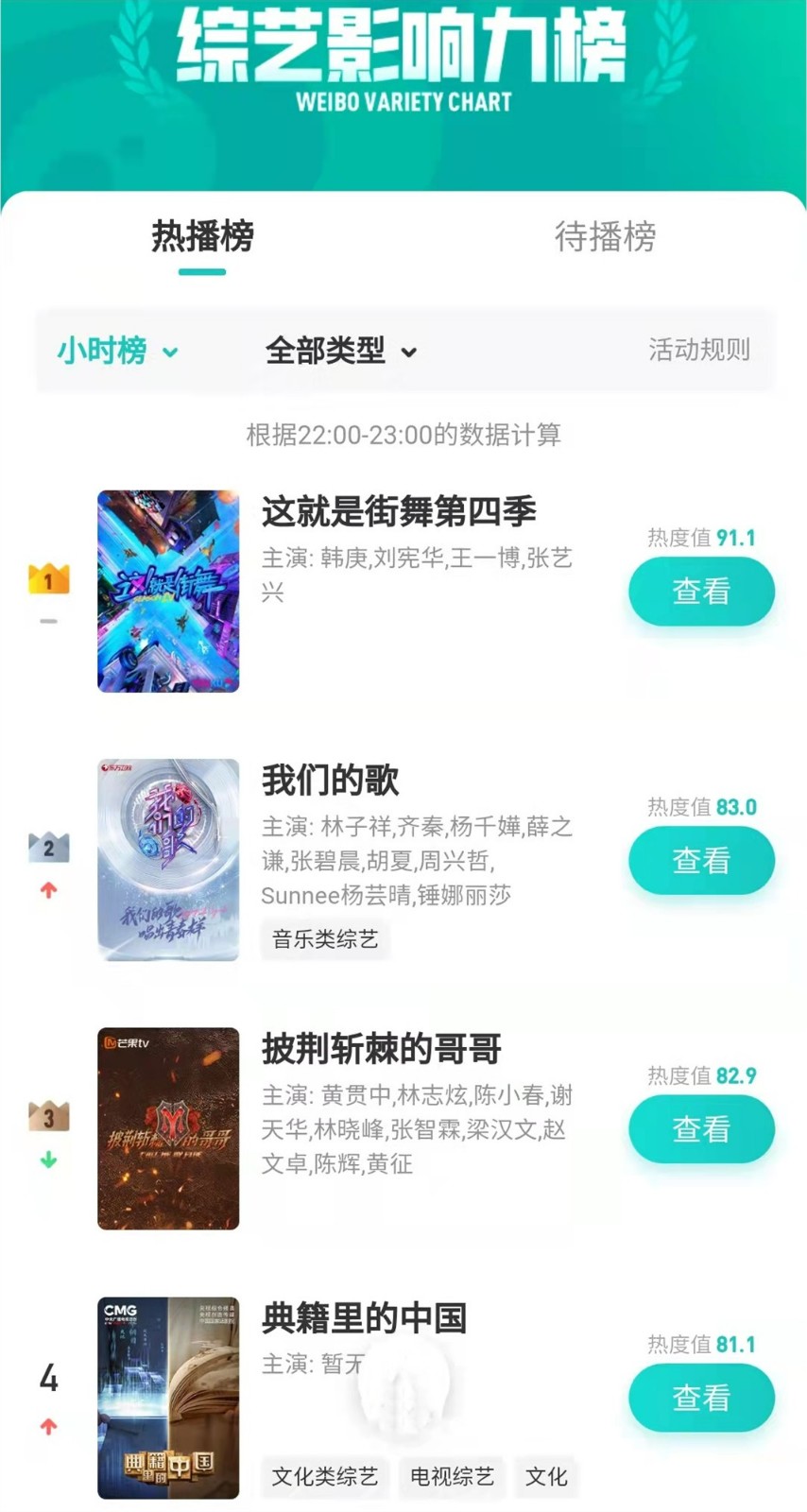
Task: Click the silver crown rank 2 icon
Action: (x=48, y=847)
